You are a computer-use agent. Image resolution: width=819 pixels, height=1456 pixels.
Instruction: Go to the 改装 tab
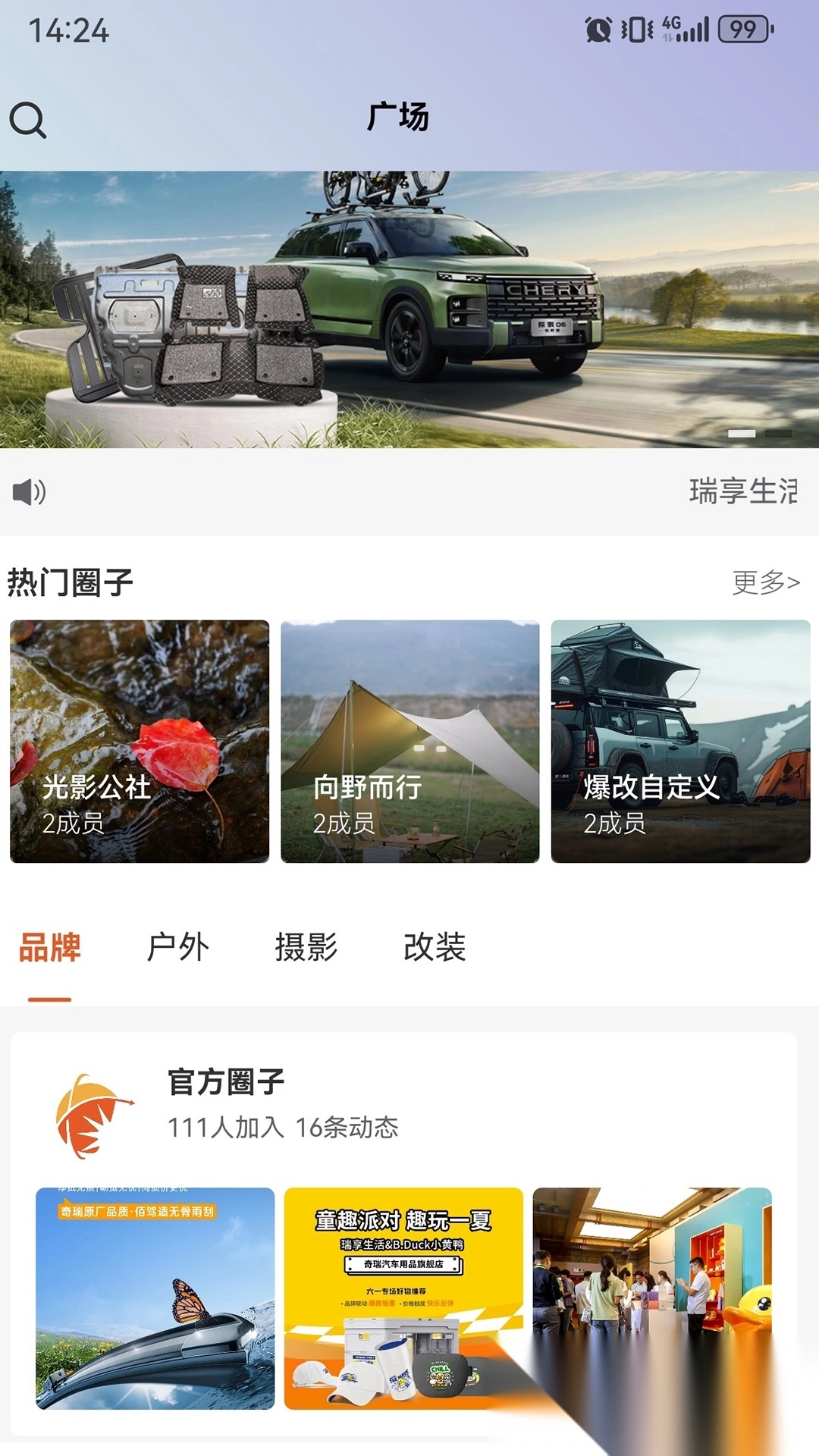435,948
